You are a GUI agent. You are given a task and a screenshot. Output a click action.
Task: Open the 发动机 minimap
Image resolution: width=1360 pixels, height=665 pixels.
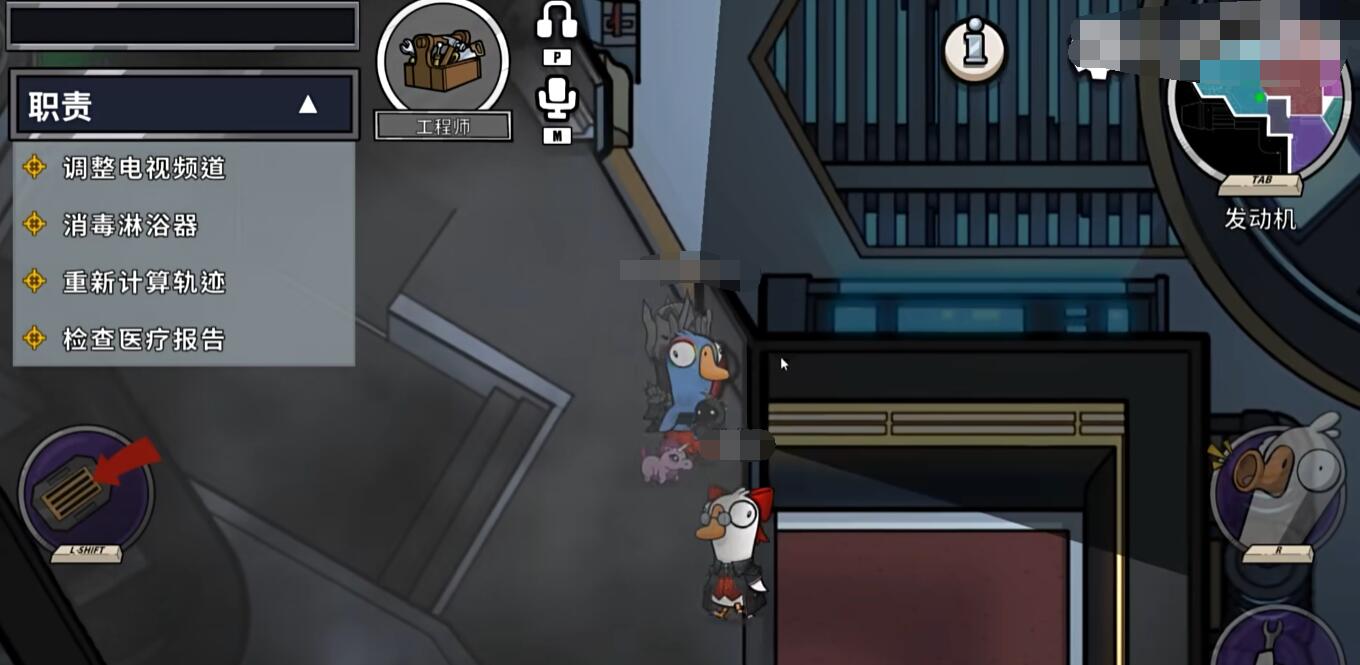pyautogui.click(x=1260, y=110)
